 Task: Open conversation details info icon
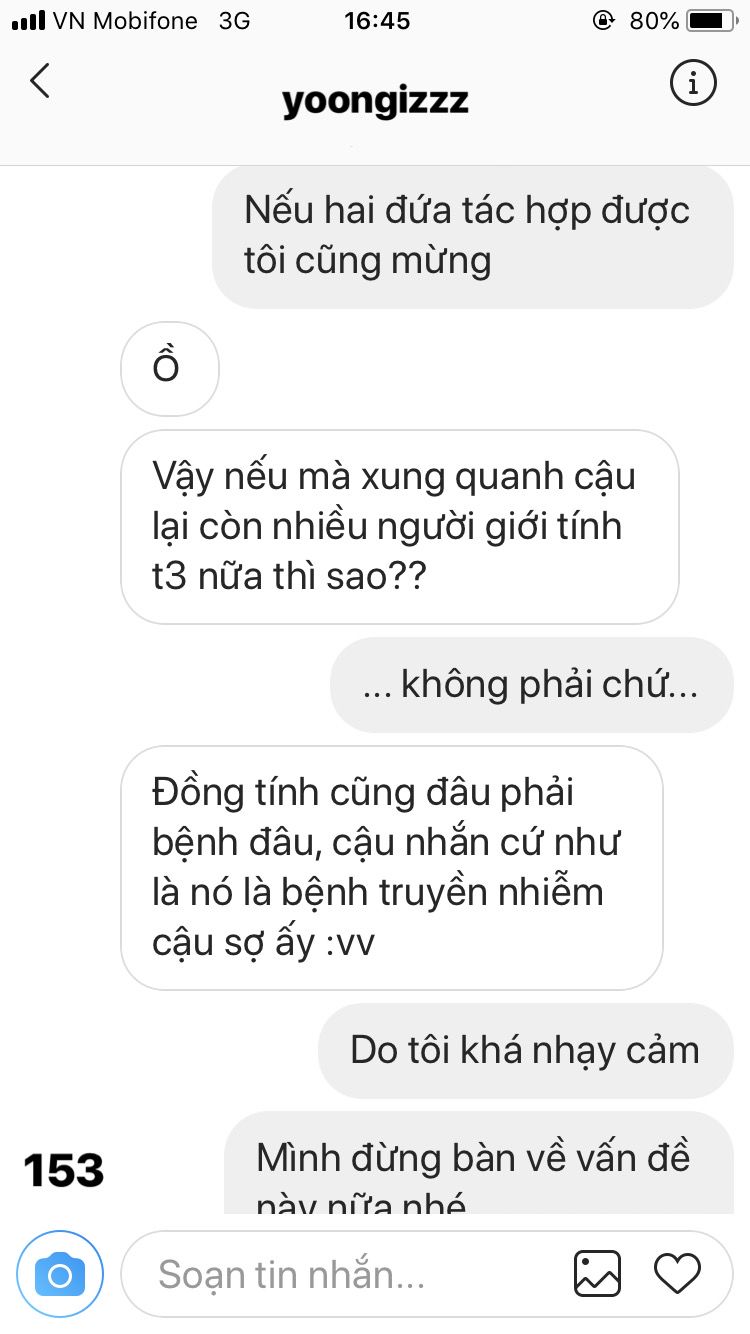click(692, 82)
